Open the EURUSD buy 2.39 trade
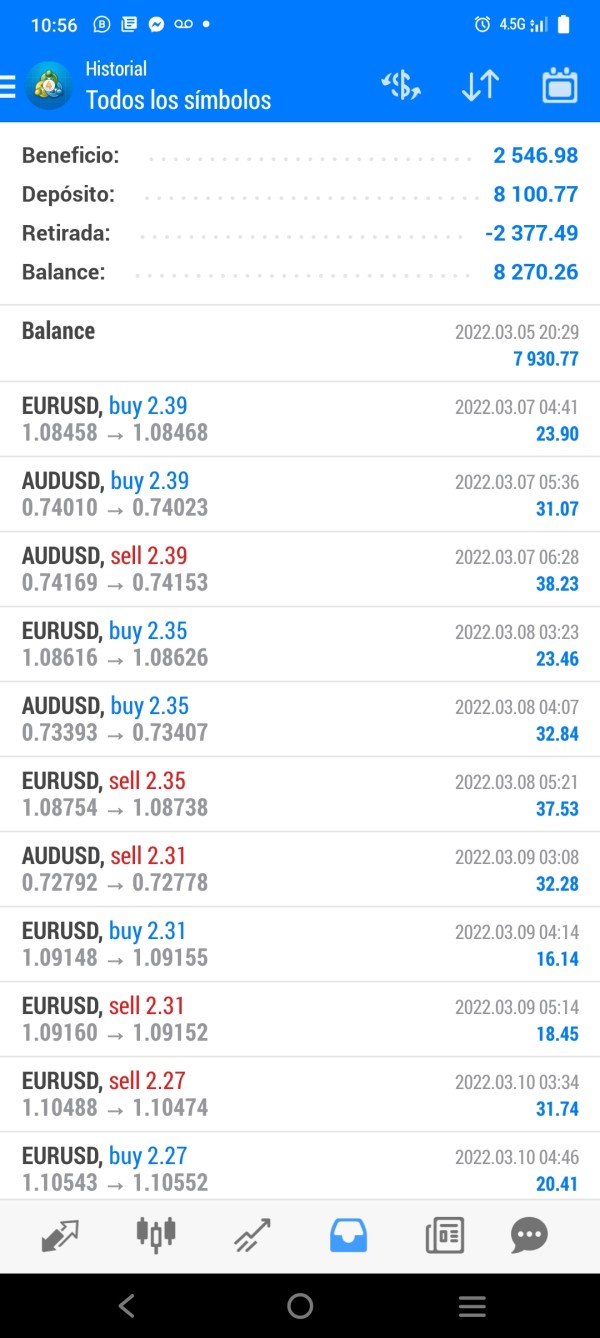 click(x=300, y=420)
